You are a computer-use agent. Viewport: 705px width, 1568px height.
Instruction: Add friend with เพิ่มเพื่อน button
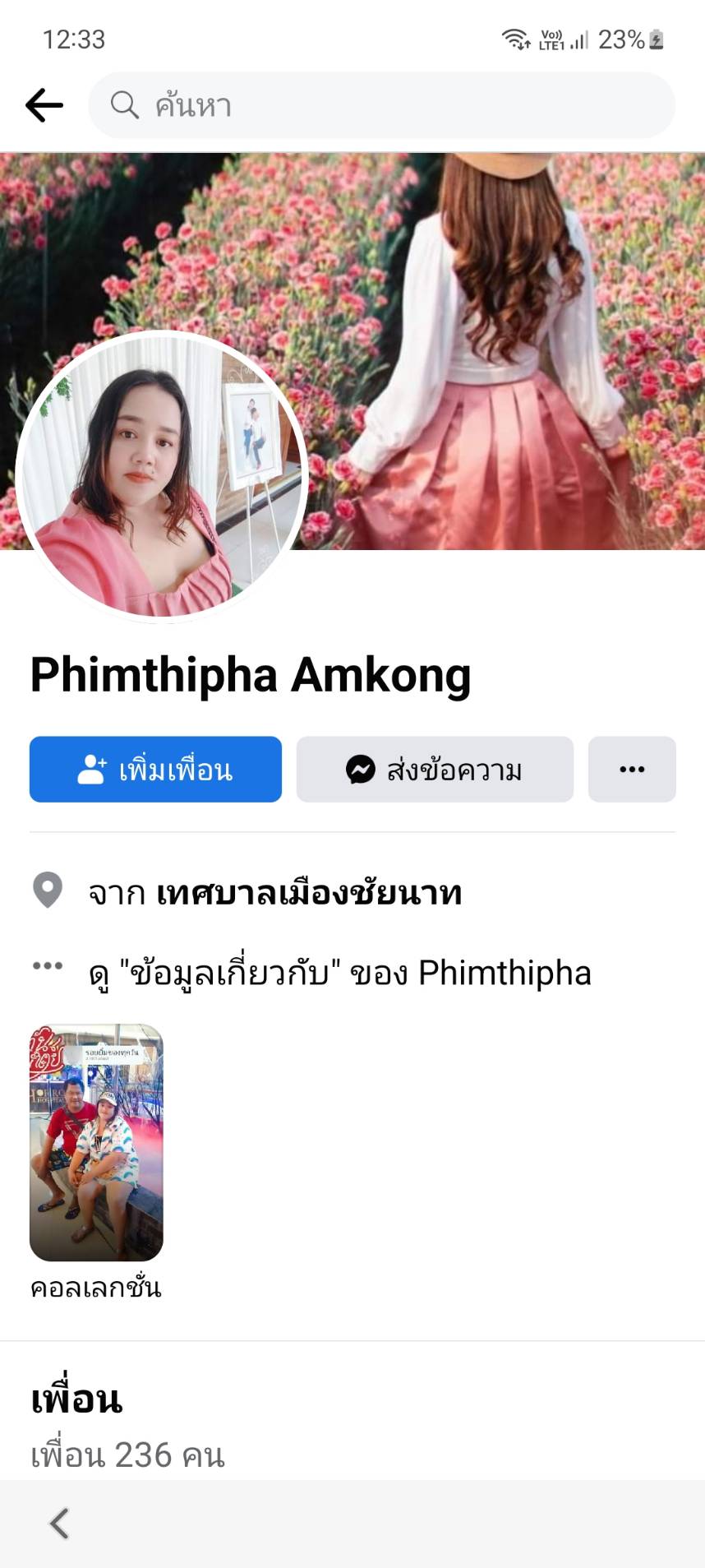tap(155, 770)
